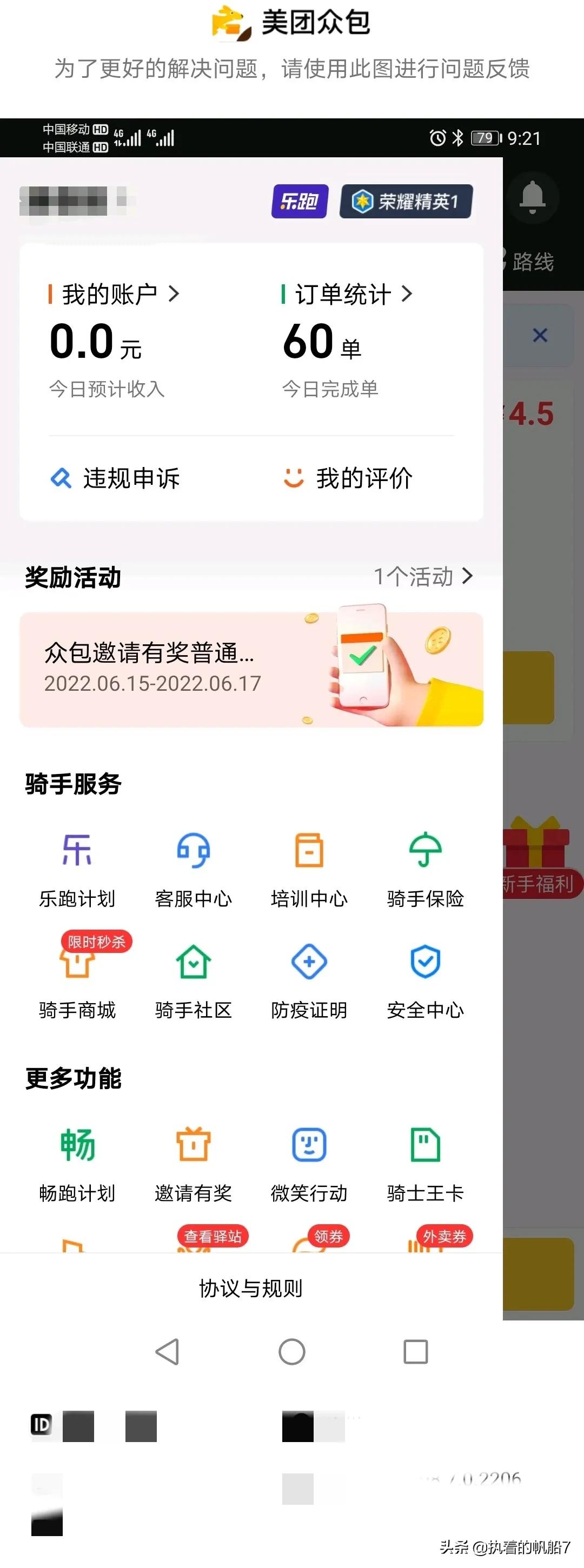Click the 荣耀精英1 badge
This screenshot has width=584, height=1568.
[x=406, y=202]
